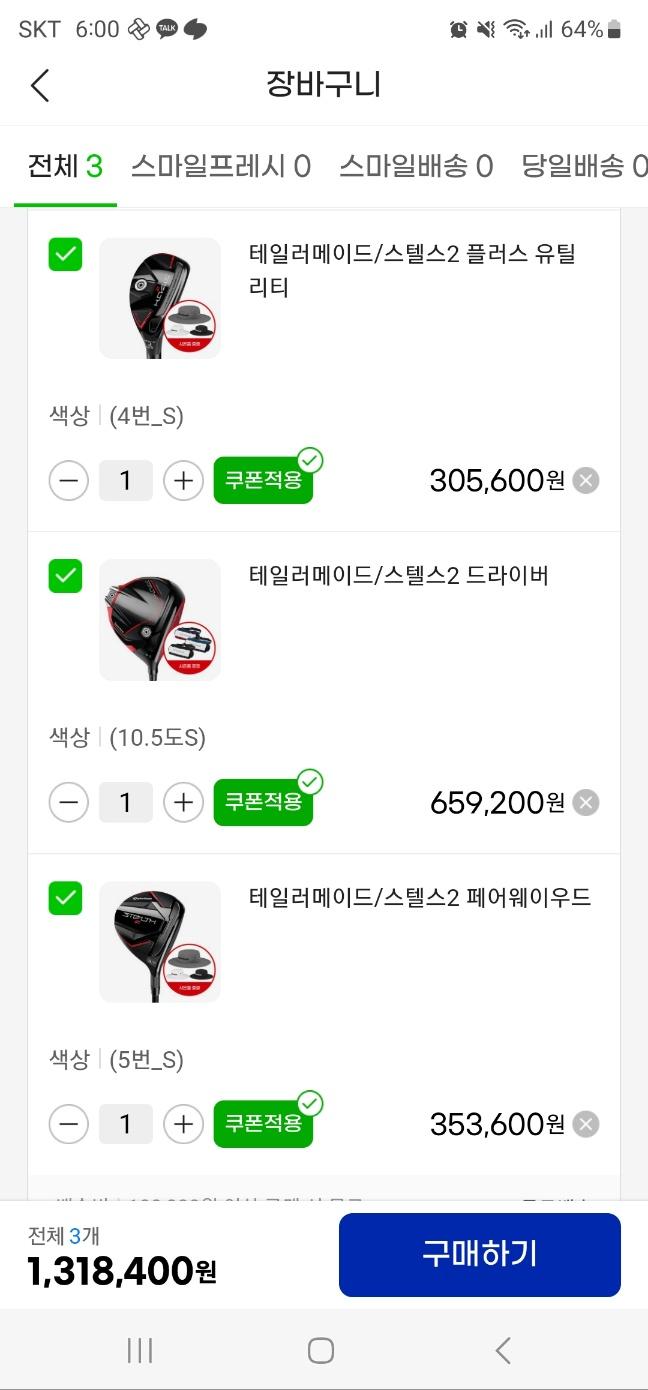
Task: Tap 쿠폰적용 for the 305,600원 유틸리티
Action: point(263,481)
